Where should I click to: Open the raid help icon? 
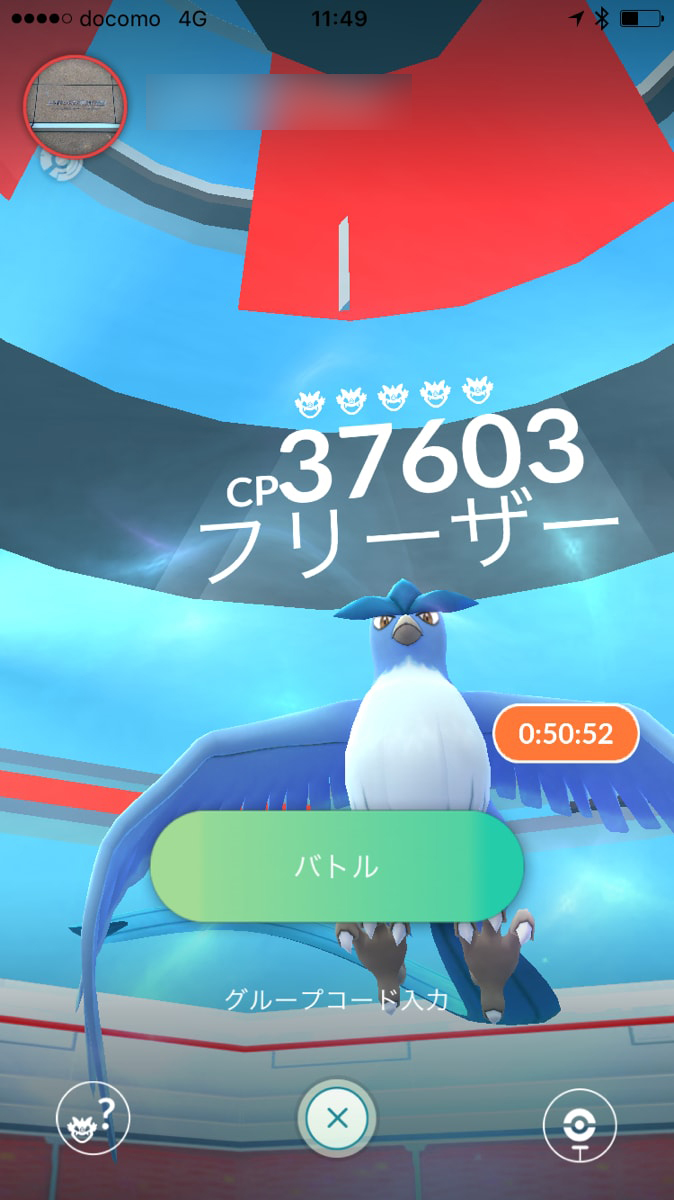pyautogui.click(x=92, y=1118)
